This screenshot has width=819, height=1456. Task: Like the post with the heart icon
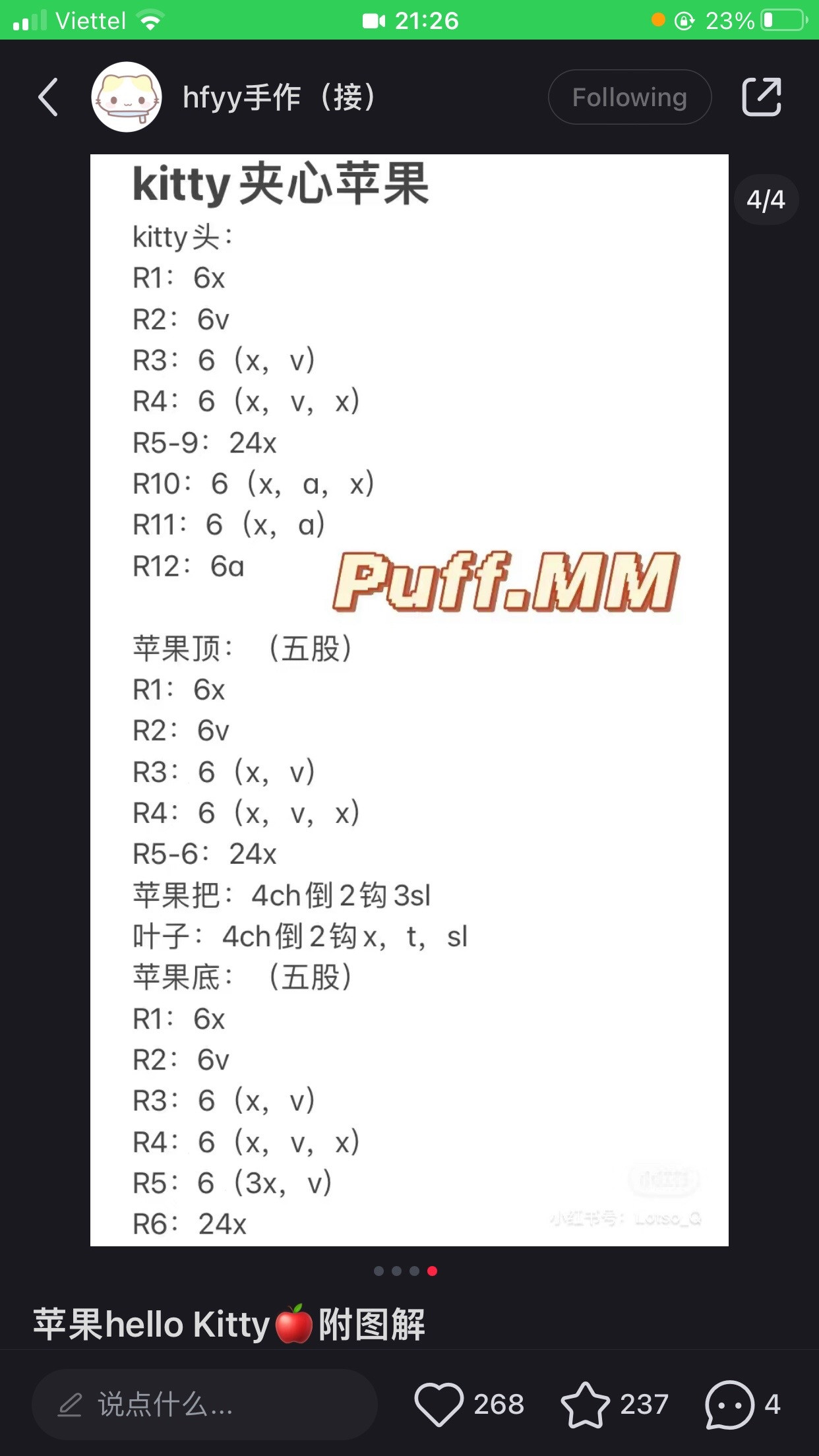coord(439,1405)
